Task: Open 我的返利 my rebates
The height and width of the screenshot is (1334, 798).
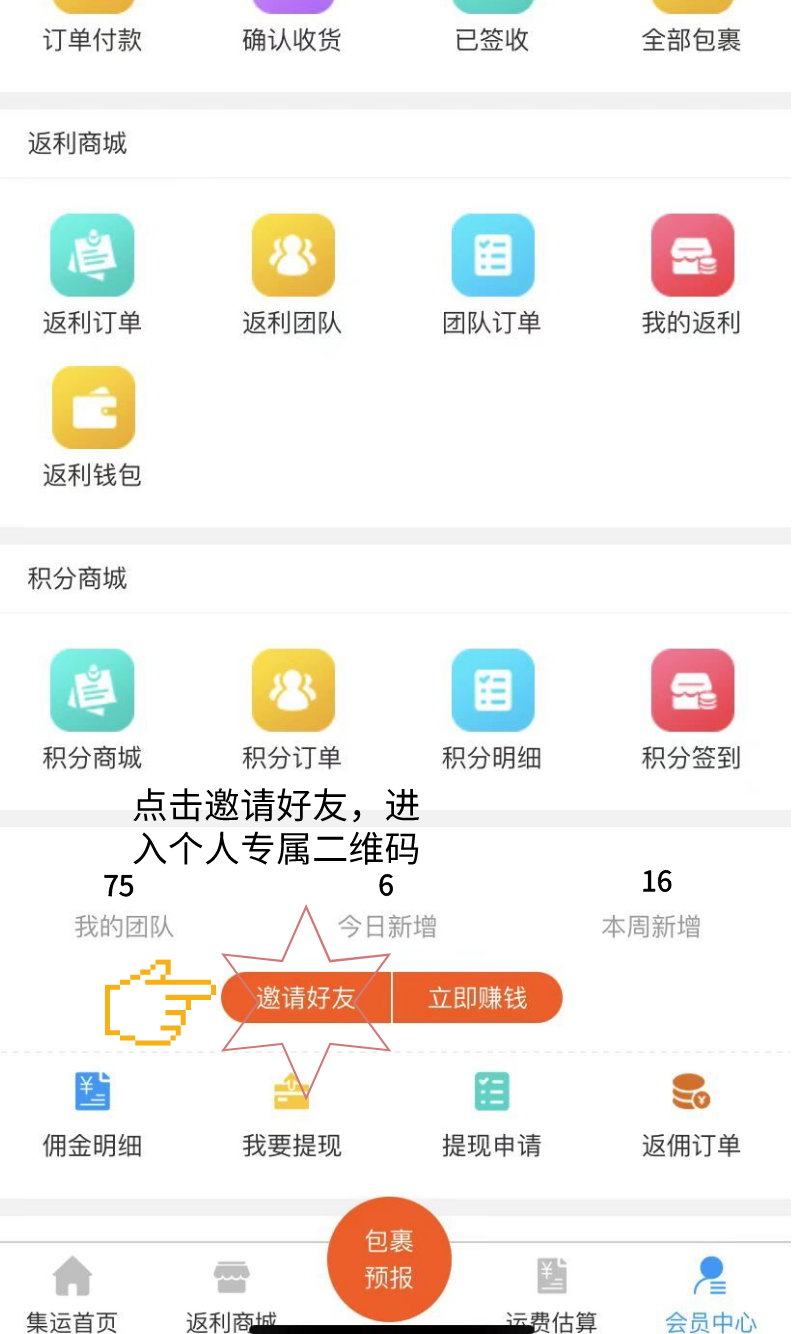Action: tap(692, 274)
